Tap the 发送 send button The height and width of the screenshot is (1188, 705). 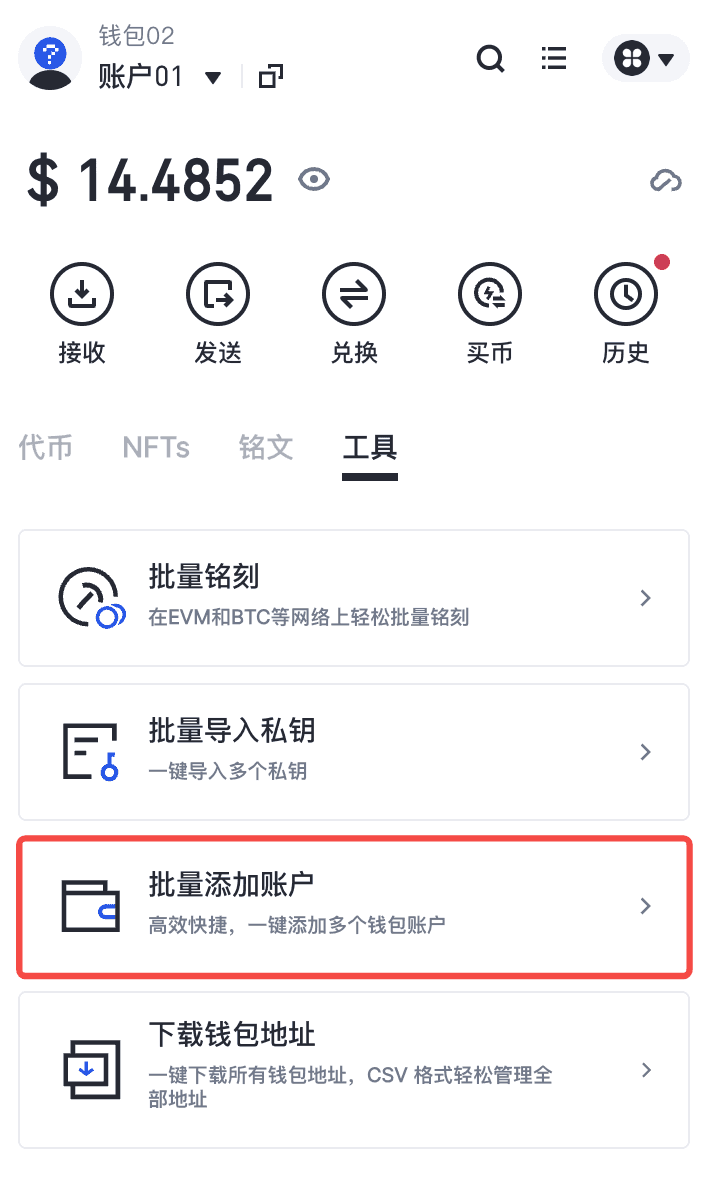[x=218, y=312]
